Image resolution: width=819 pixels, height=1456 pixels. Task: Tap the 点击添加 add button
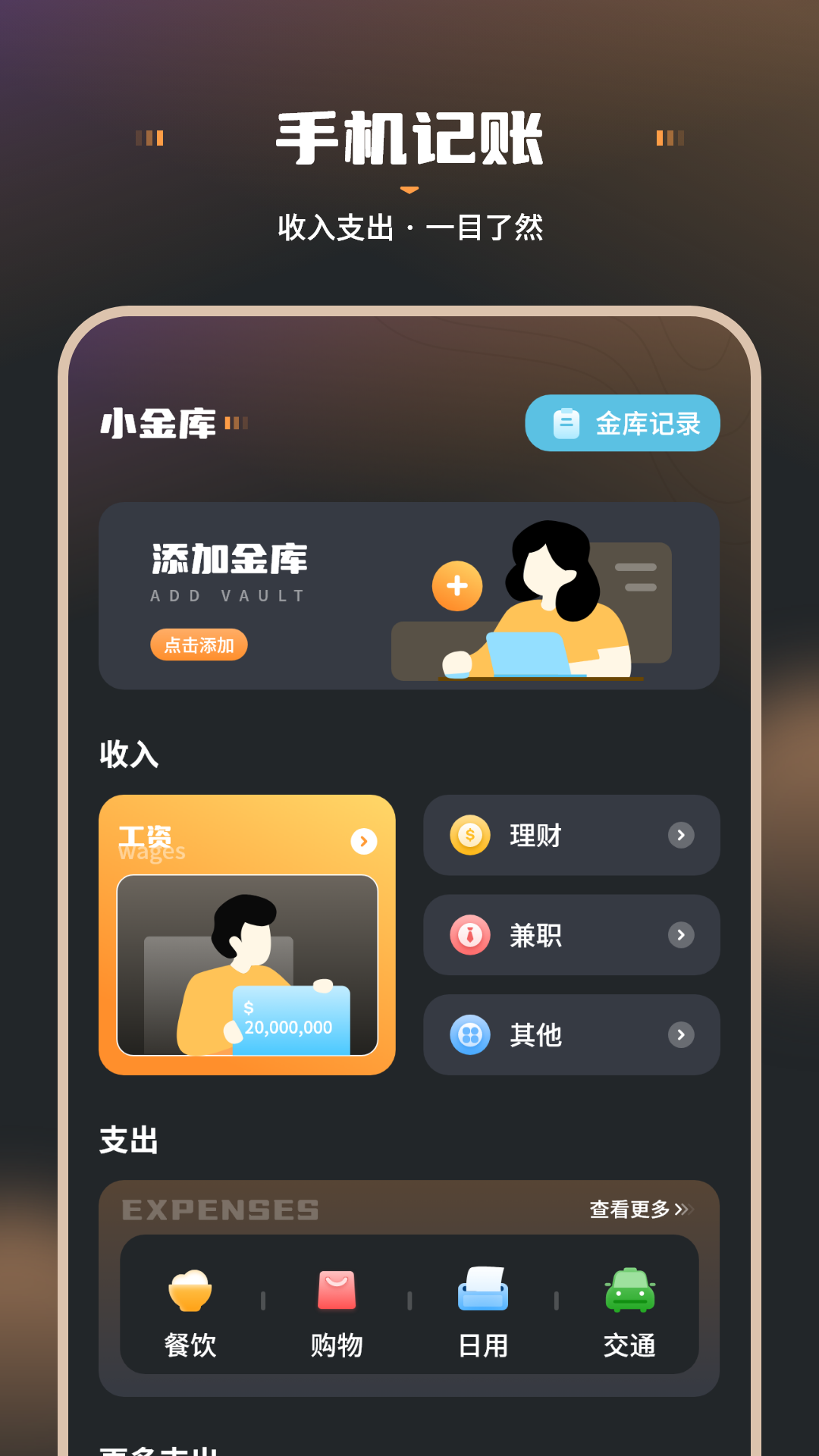point(199,645)
